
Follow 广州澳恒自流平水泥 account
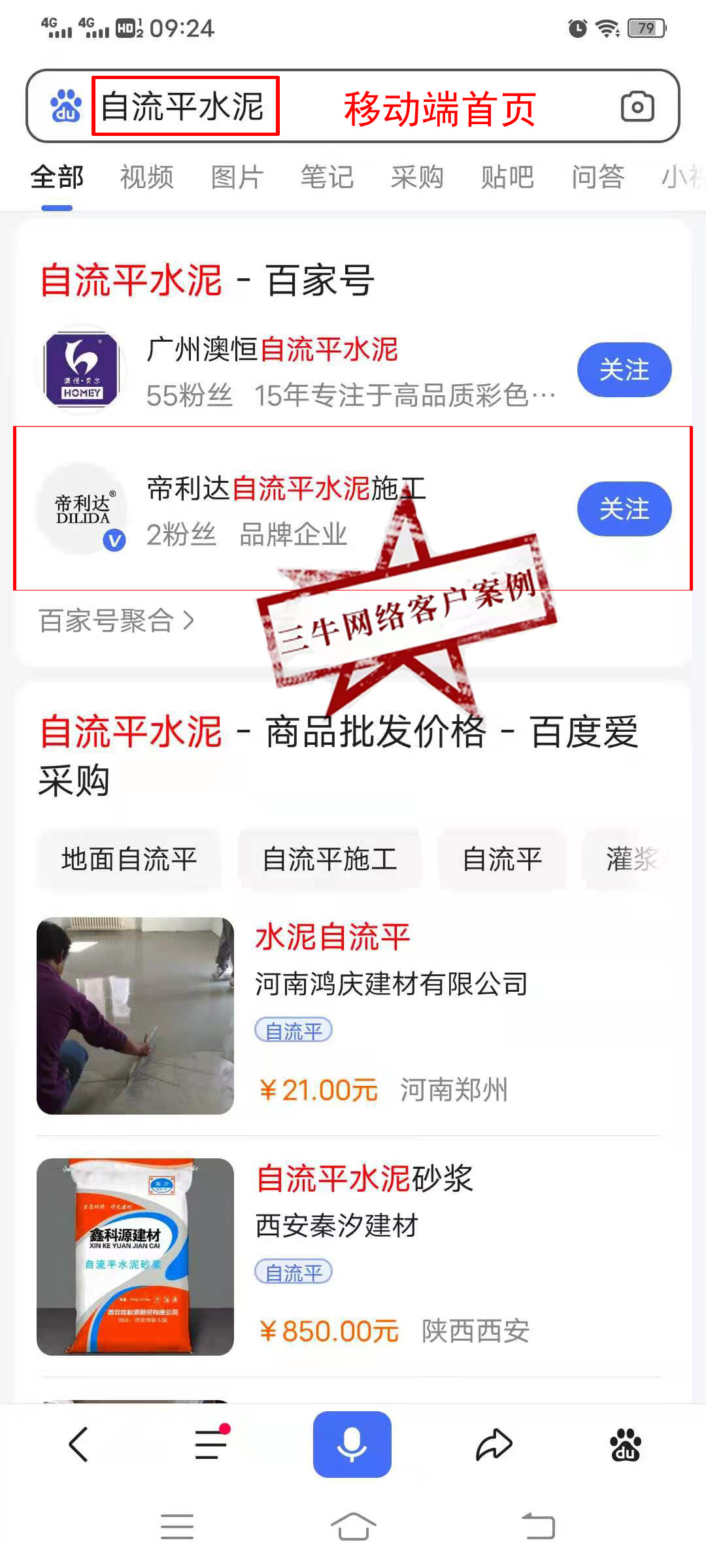pos(624,370)
